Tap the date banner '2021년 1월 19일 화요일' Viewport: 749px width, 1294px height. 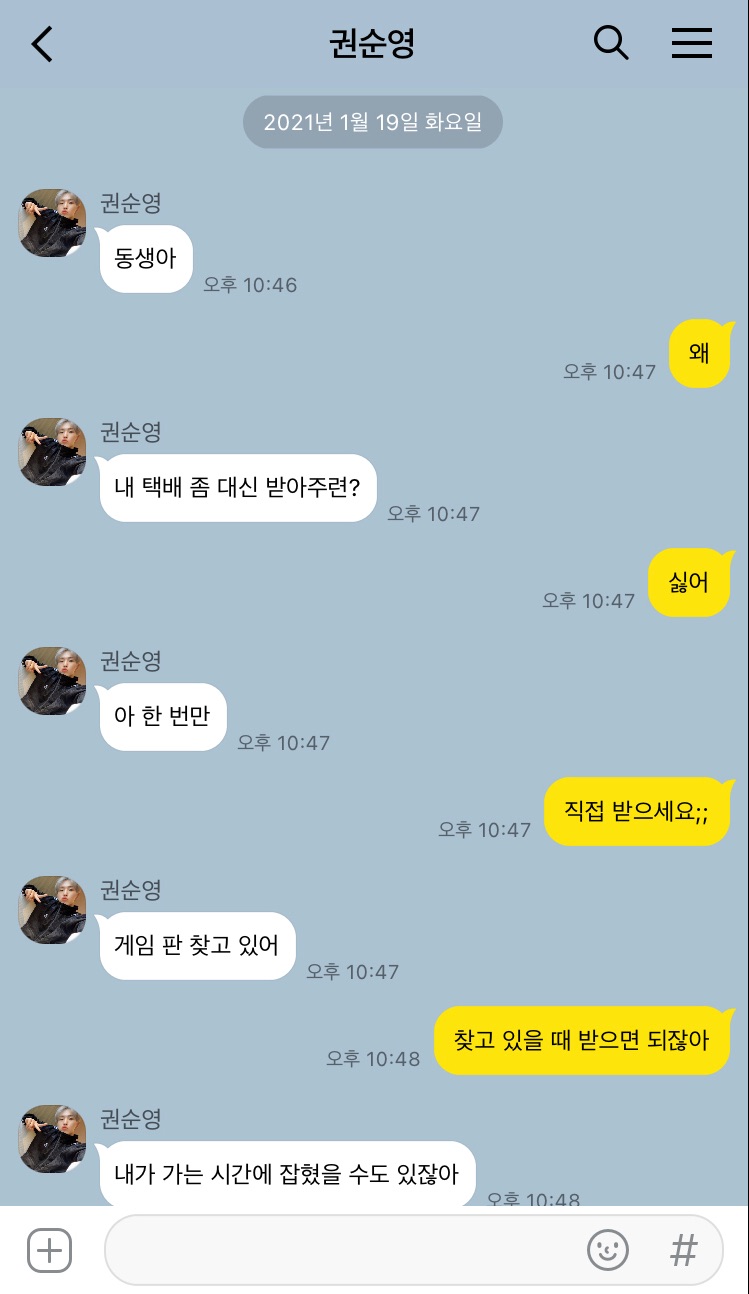point(372,121)
